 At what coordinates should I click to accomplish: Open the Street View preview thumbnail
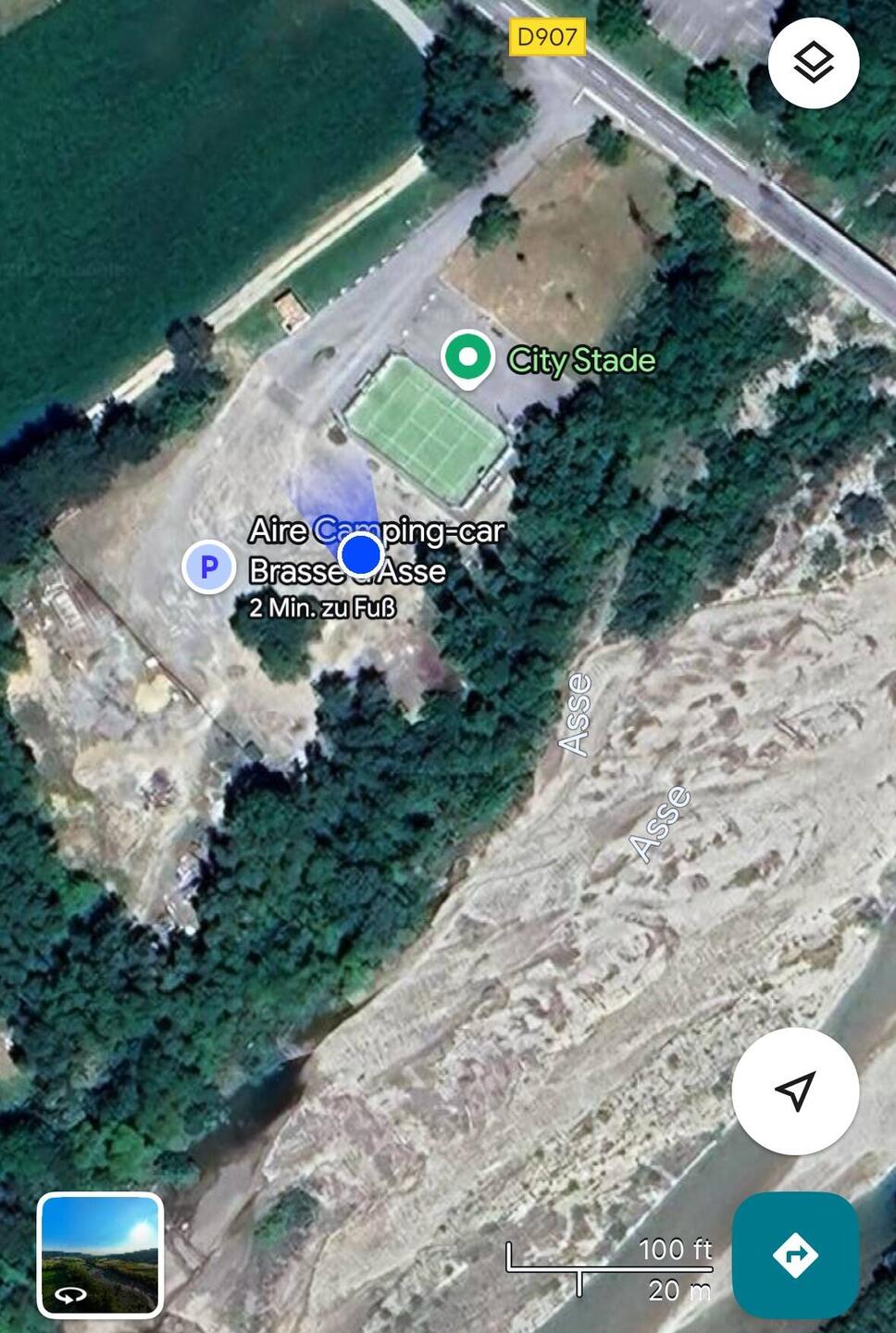point(100,1254)
